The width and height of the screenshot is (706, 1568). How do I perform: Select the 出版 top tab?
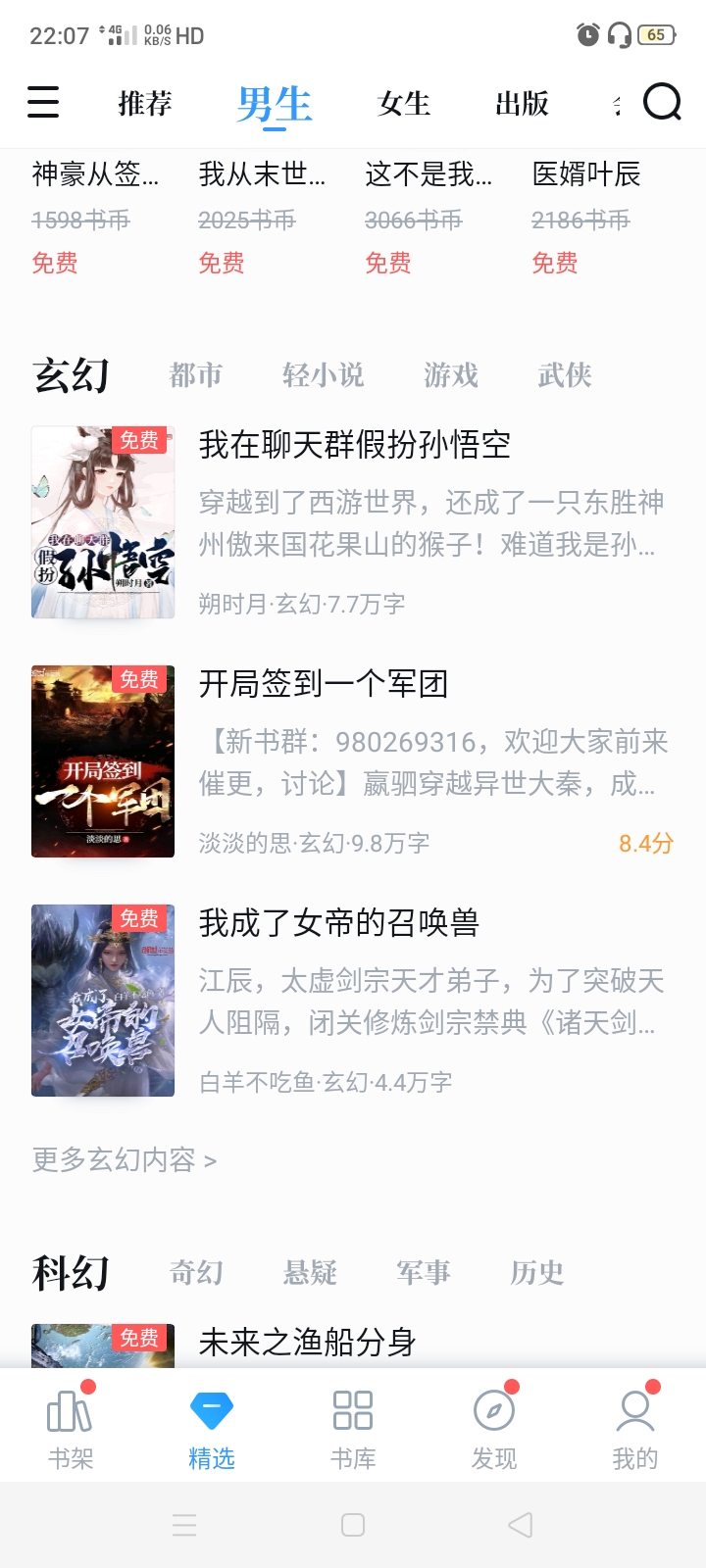click(x=522, y=103)
